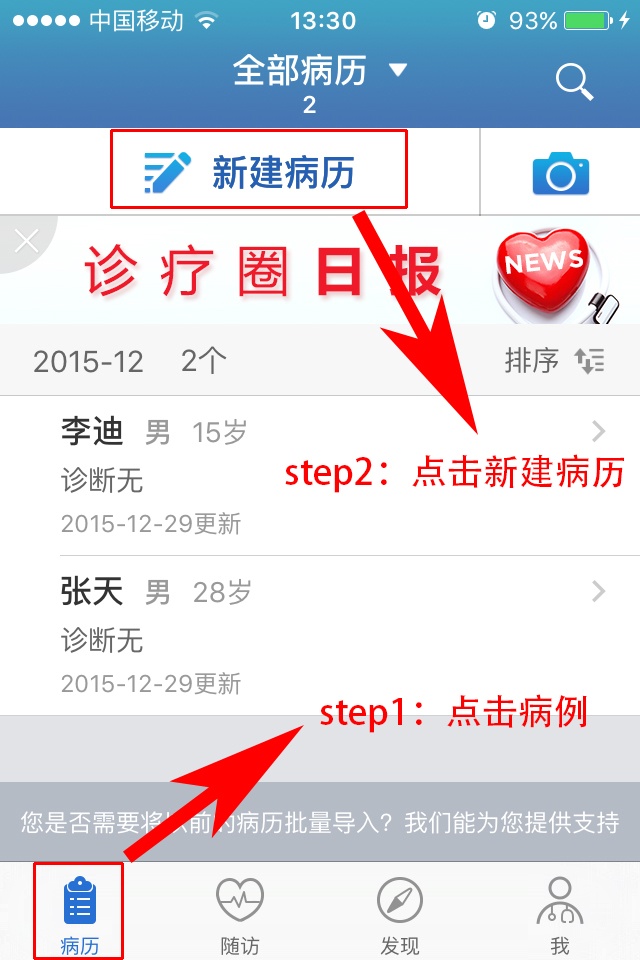The width and height of the screenshot is (640, 960).
Task: Expand the 全部病历 dropdown
Action: [x=320, y=71]
